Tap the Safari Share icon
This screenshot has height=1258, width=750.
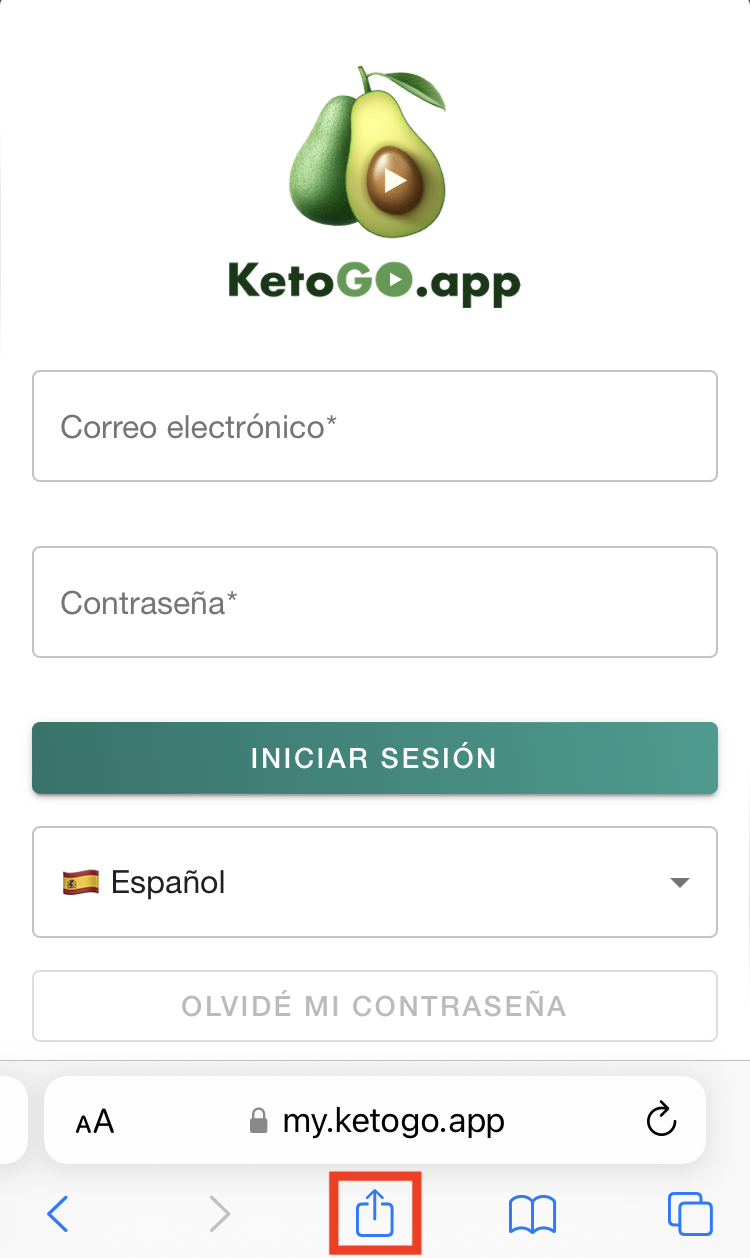pyautogui.click(x=375, y=1213)
